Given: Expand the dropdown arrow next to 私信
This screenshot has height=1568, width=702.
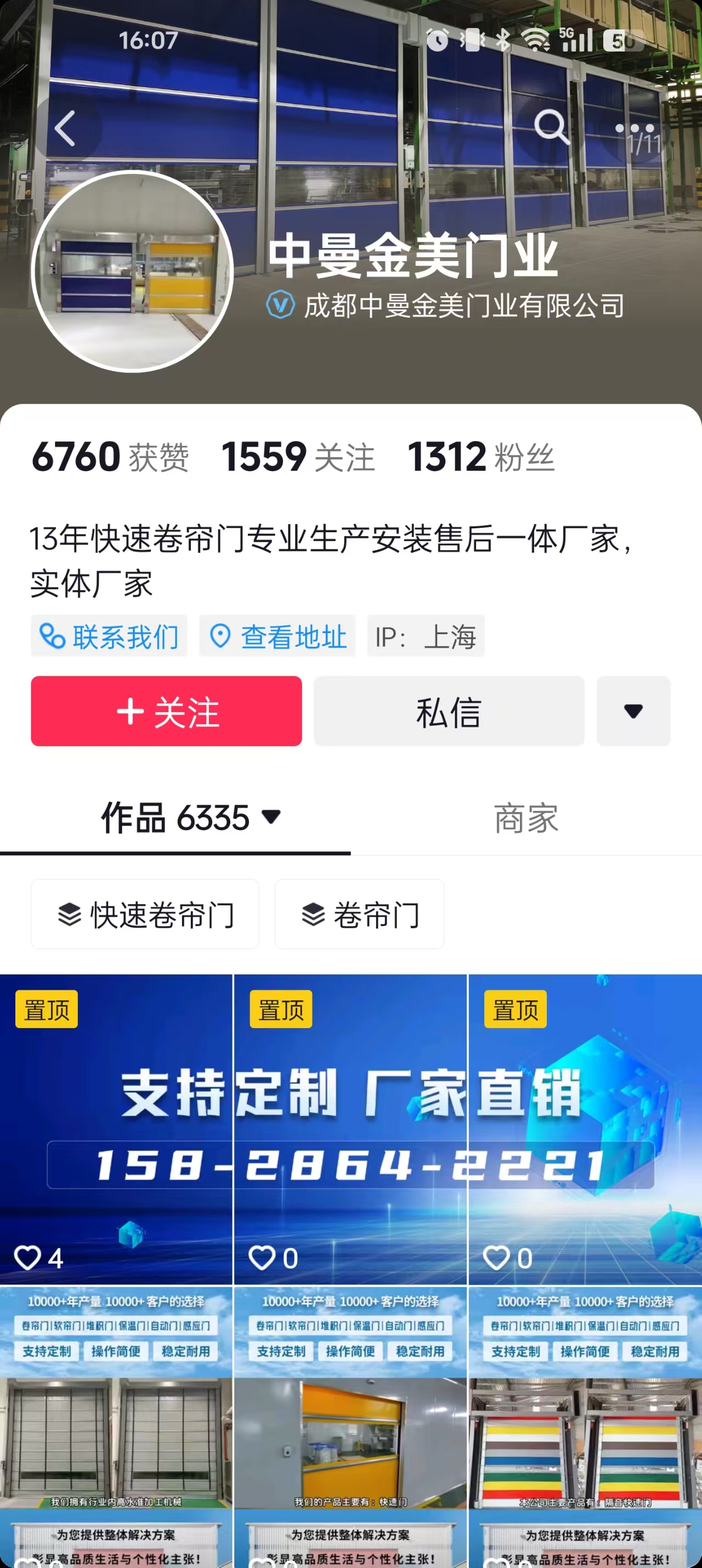Looking at the screenshot, I should [633, 711].
